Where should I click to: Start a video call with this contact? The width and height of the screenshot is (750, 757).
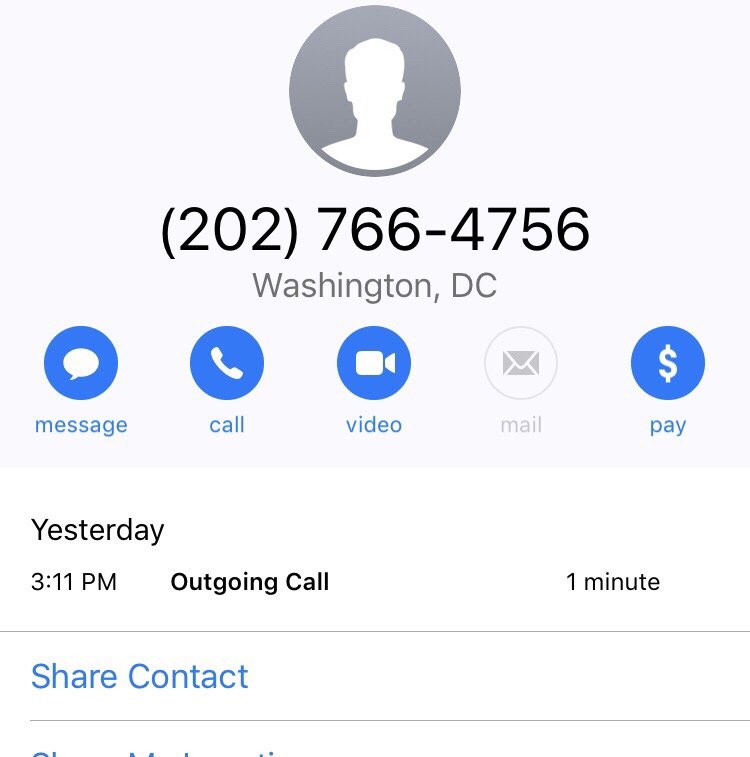[x=374, y=363]
